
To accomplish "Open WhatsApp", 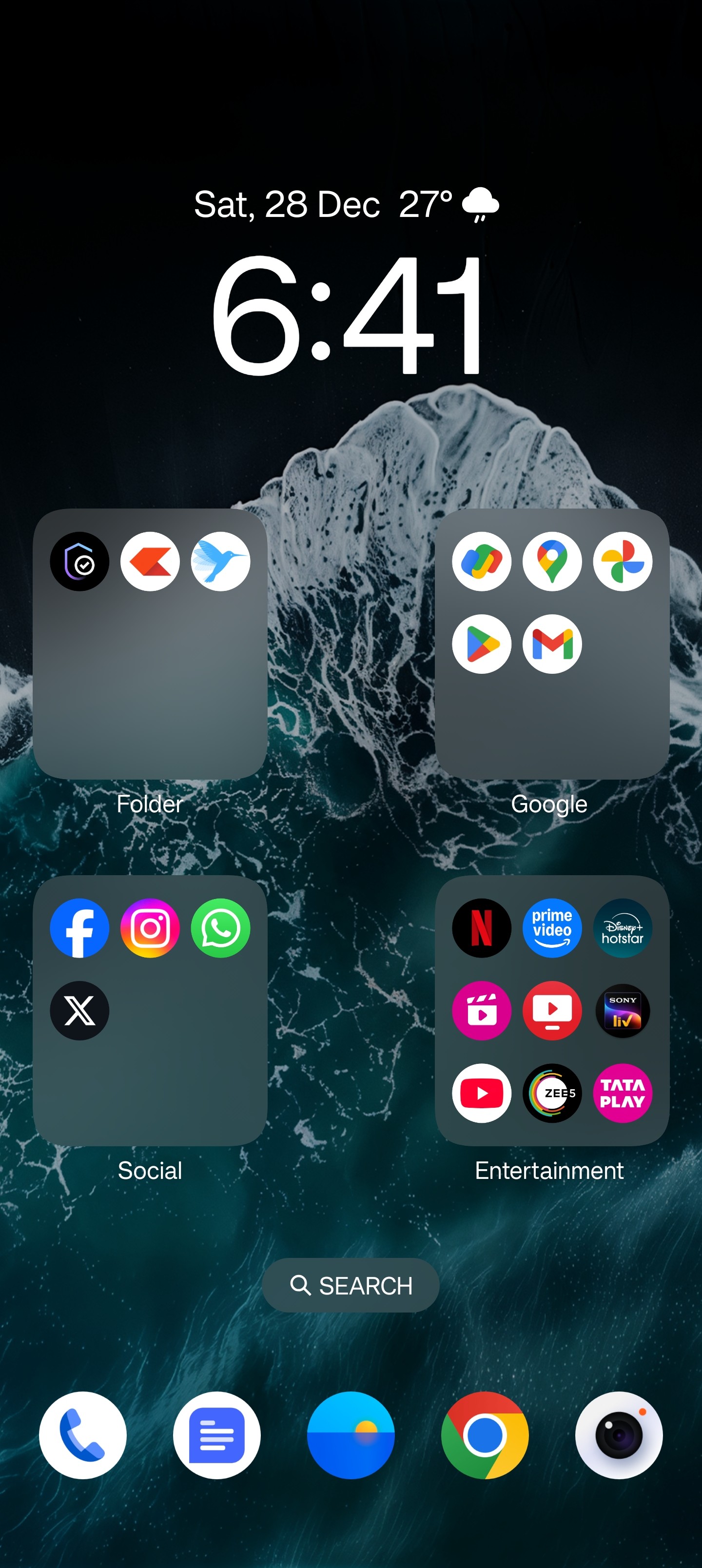I will (220, 928).
